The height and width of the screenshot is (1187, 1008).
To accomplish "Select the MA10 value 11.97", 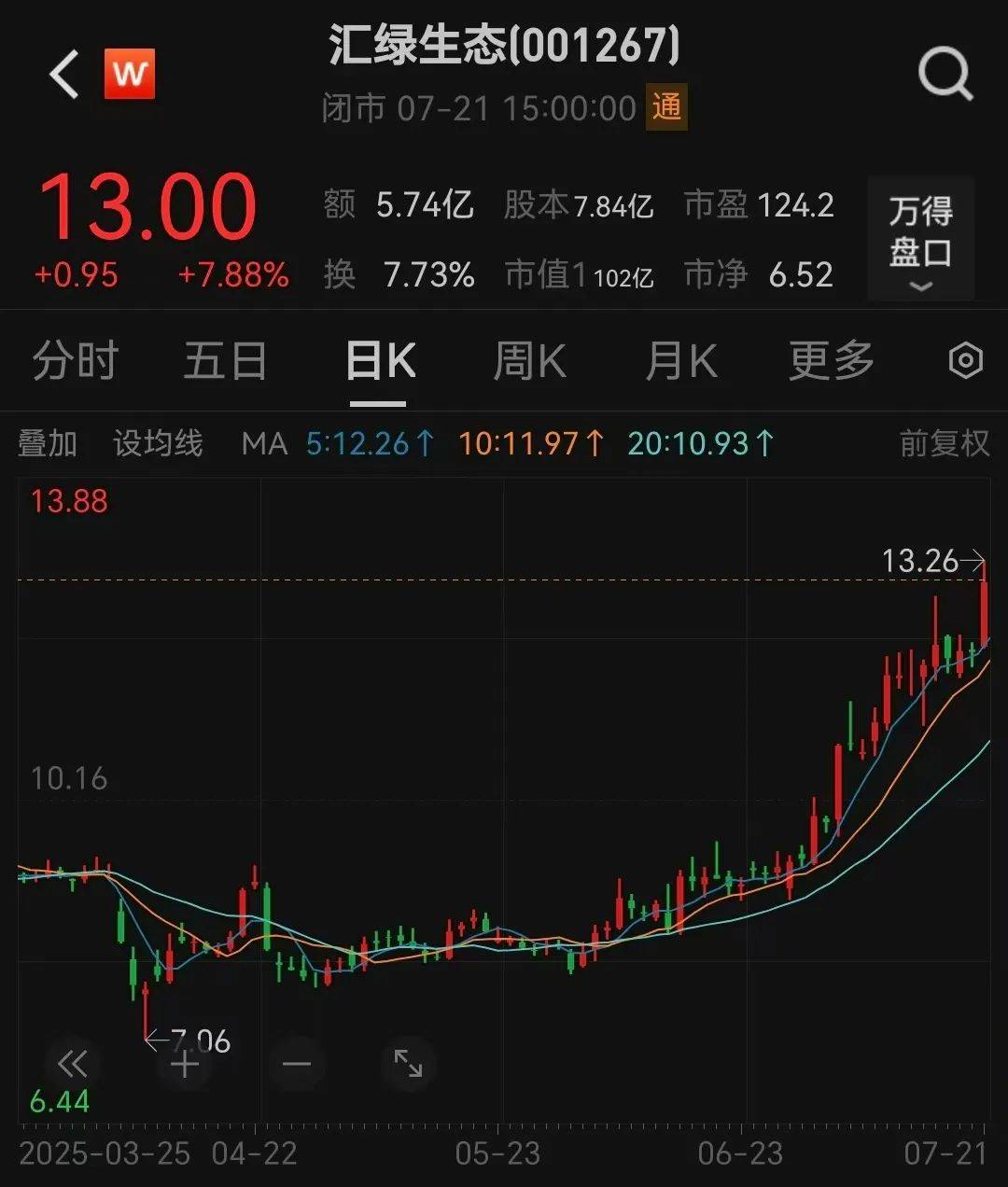I will (532, 444).
